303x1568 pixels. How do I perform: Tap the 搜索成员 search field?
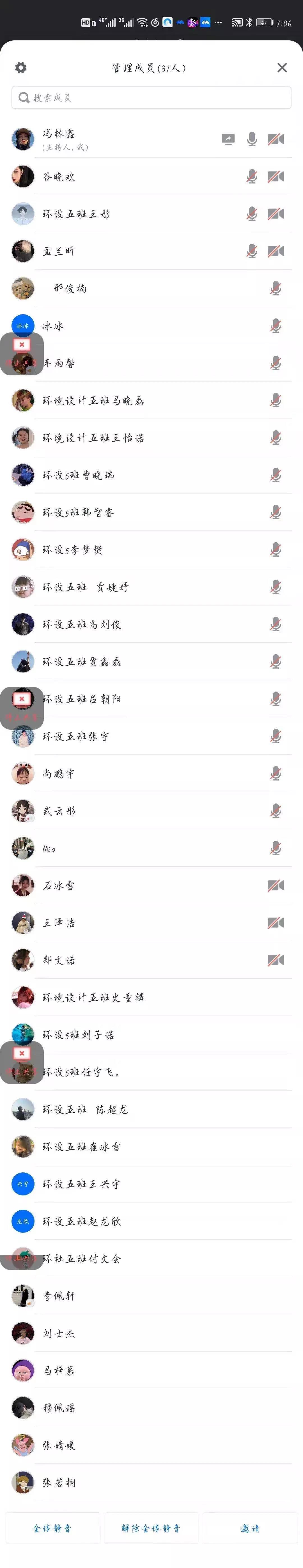pyautogui.click(x=151, y=97)
